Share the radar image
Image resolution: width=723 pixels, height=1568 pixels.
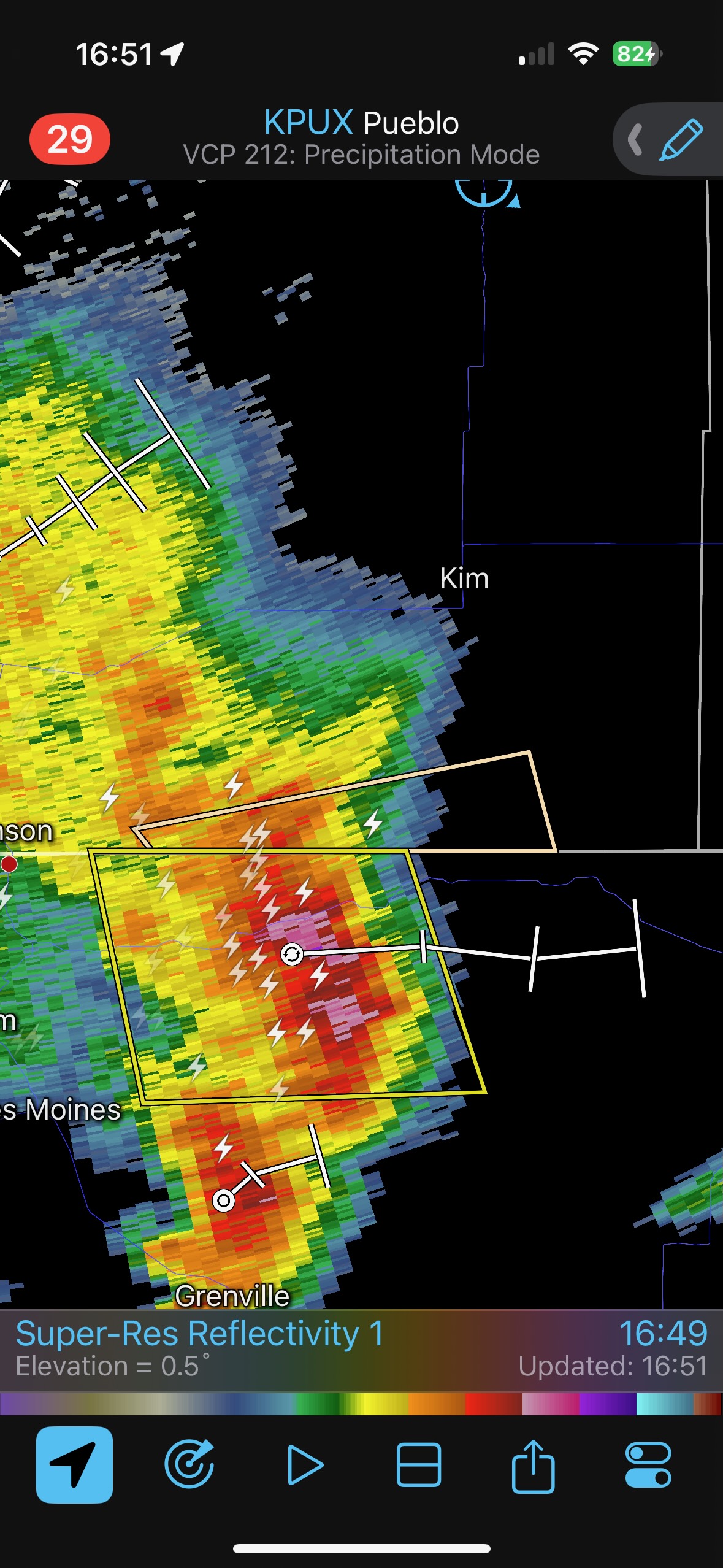coord(533,1464)
